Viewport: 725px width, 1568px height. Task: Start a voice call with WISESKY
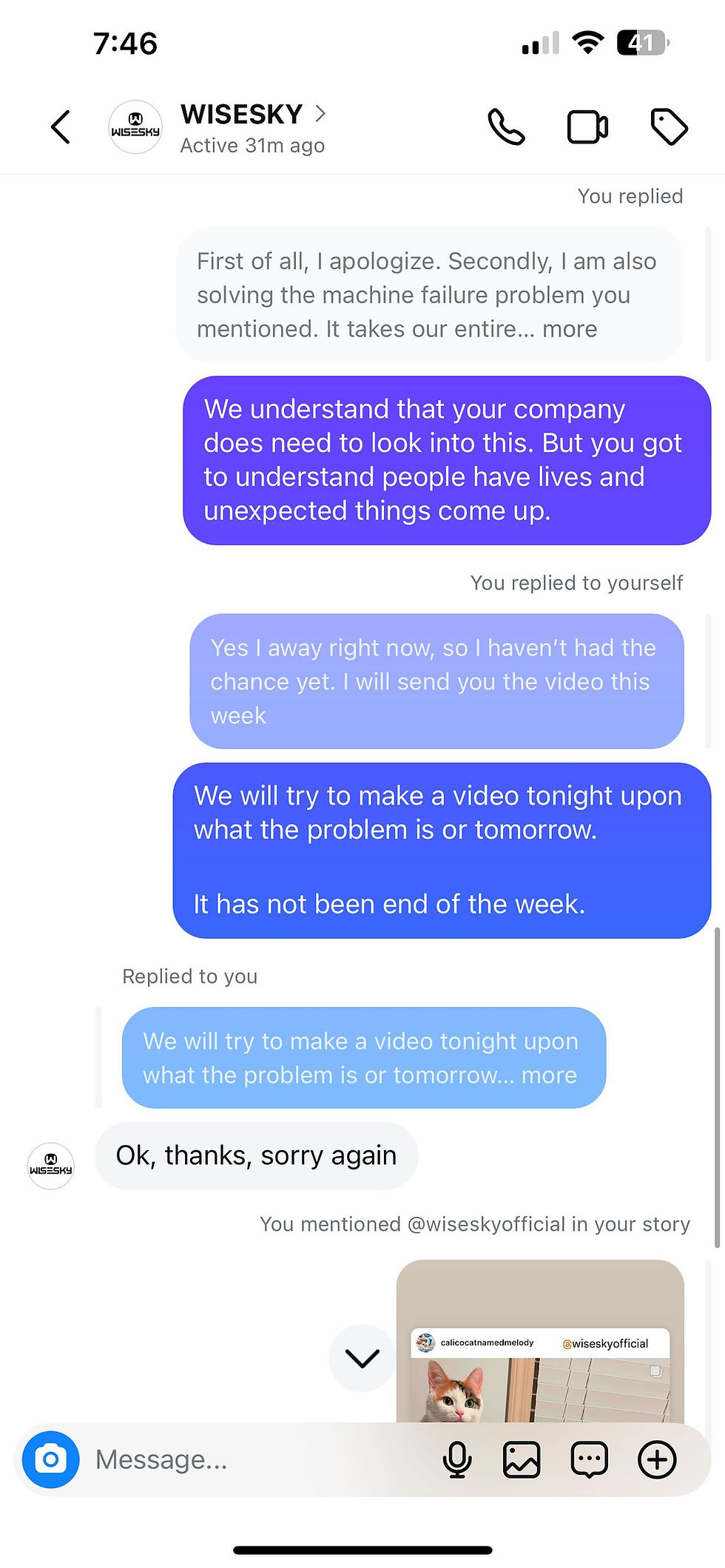(506, 126)
